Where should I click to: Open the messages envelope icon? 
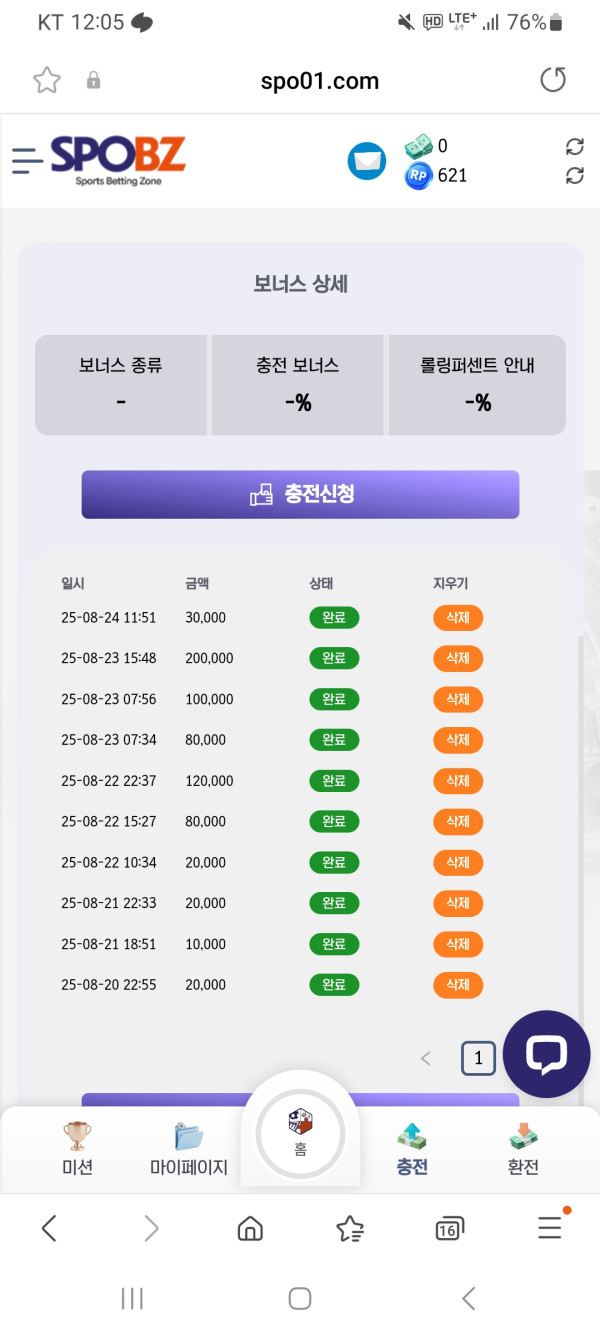point(367,161)
